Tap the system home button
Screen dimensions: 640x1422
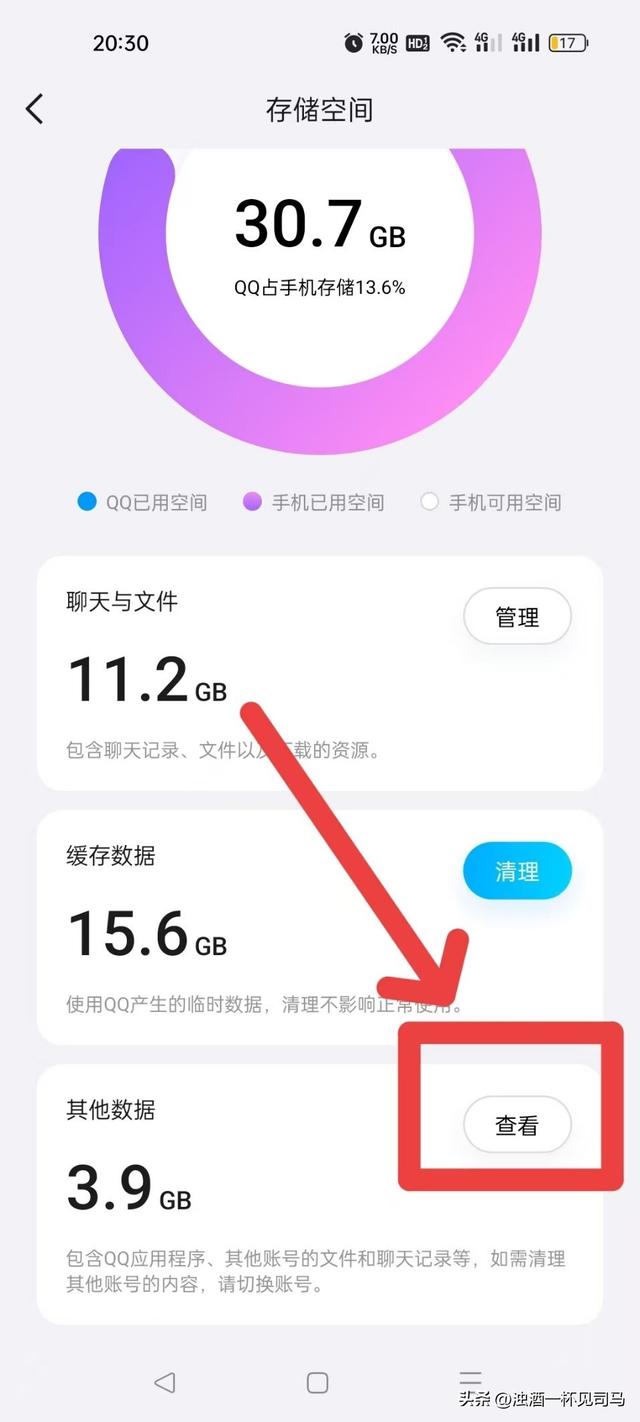[318, 1382]
